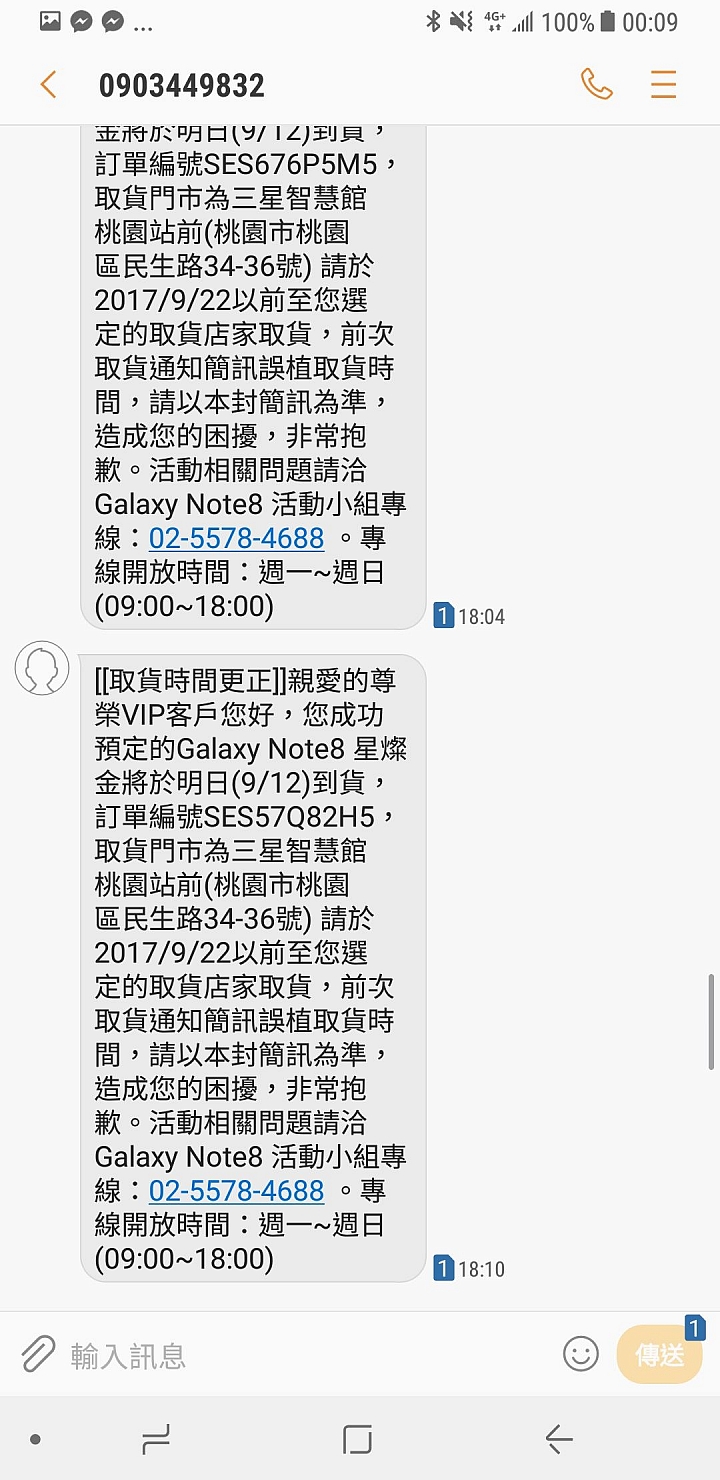Tap phone link 02-5578-4688 in the 18:04 message

click(236, 538)
